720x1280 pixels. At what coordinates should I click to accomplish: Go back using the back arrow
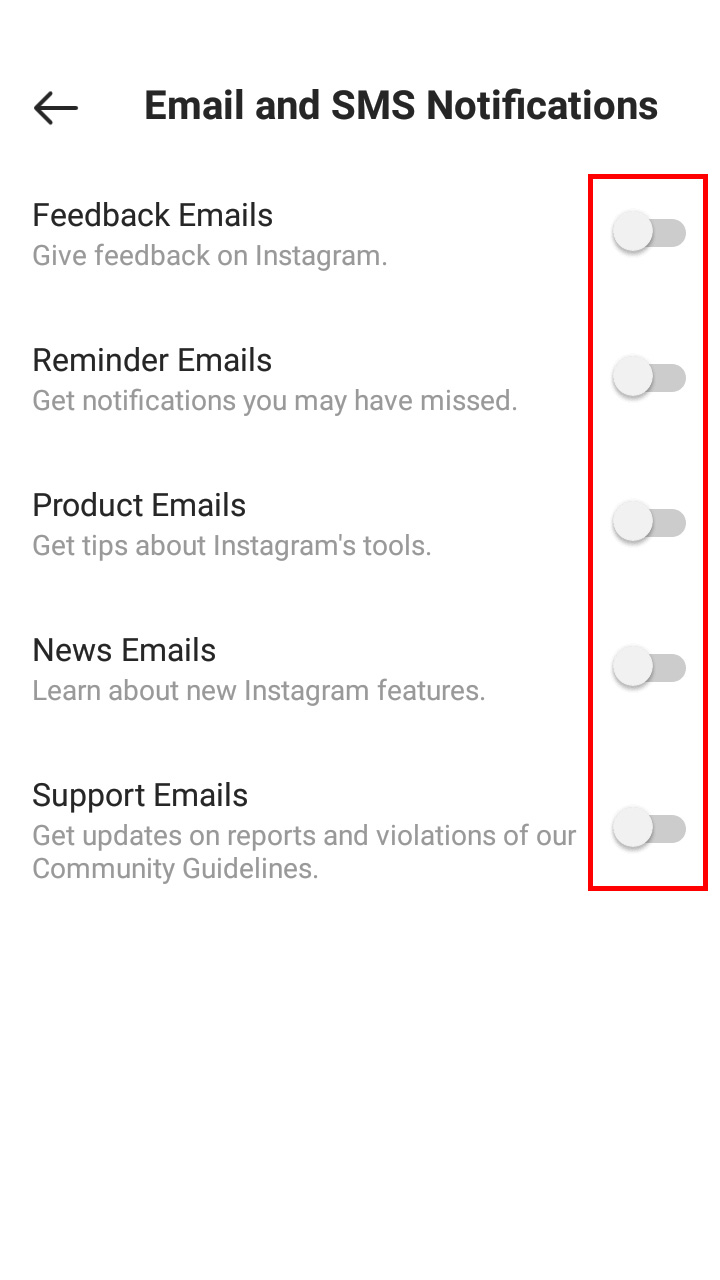click(x=55, y=107)
